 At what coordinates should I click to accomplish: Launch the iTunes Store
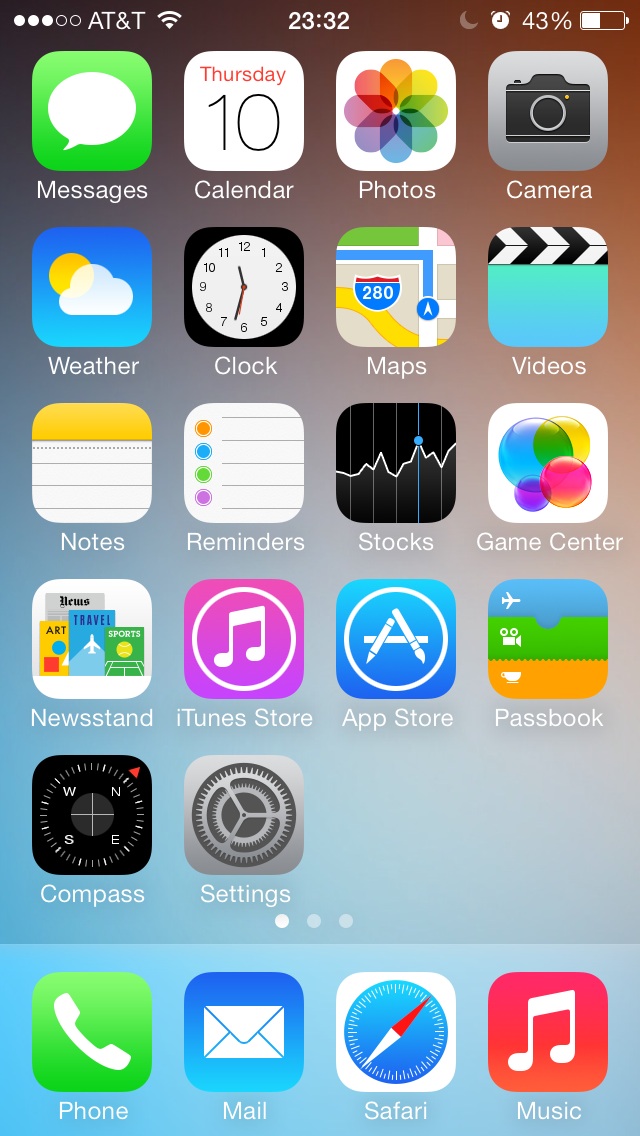point(244,639)
